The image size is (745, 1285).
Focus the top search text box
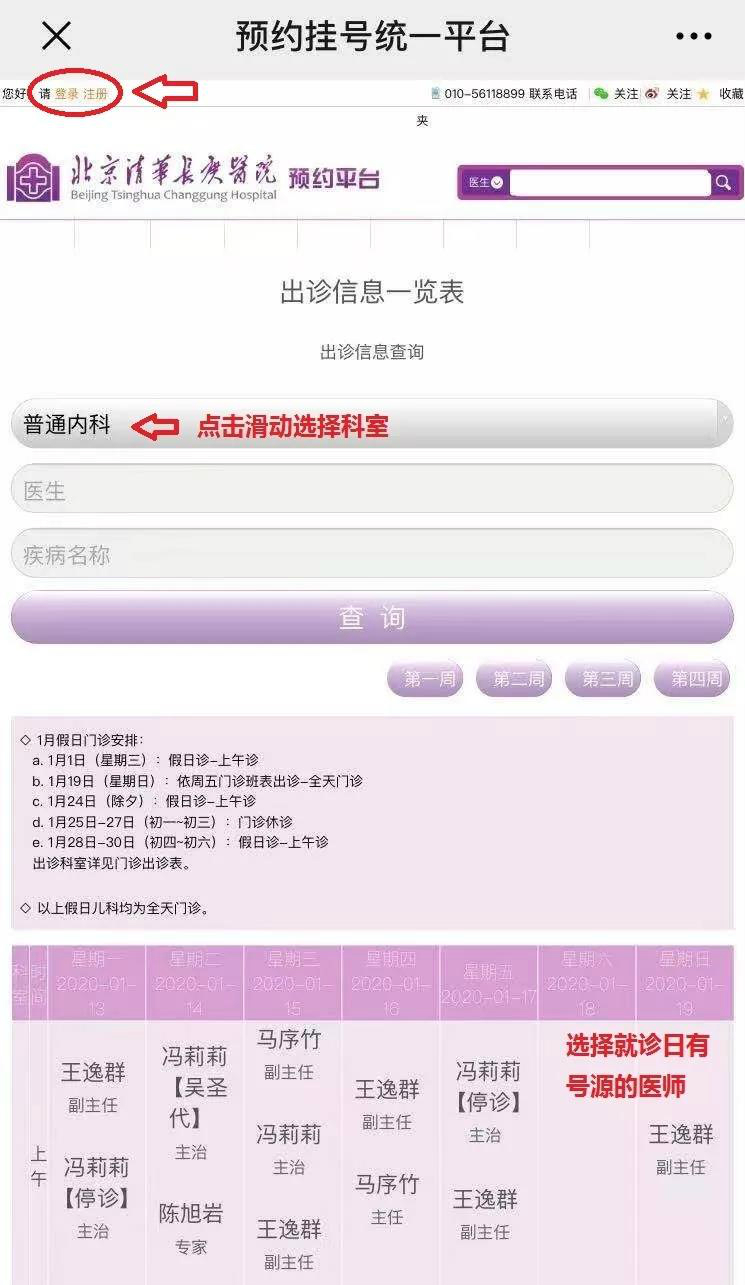click(x=608, y=183)
